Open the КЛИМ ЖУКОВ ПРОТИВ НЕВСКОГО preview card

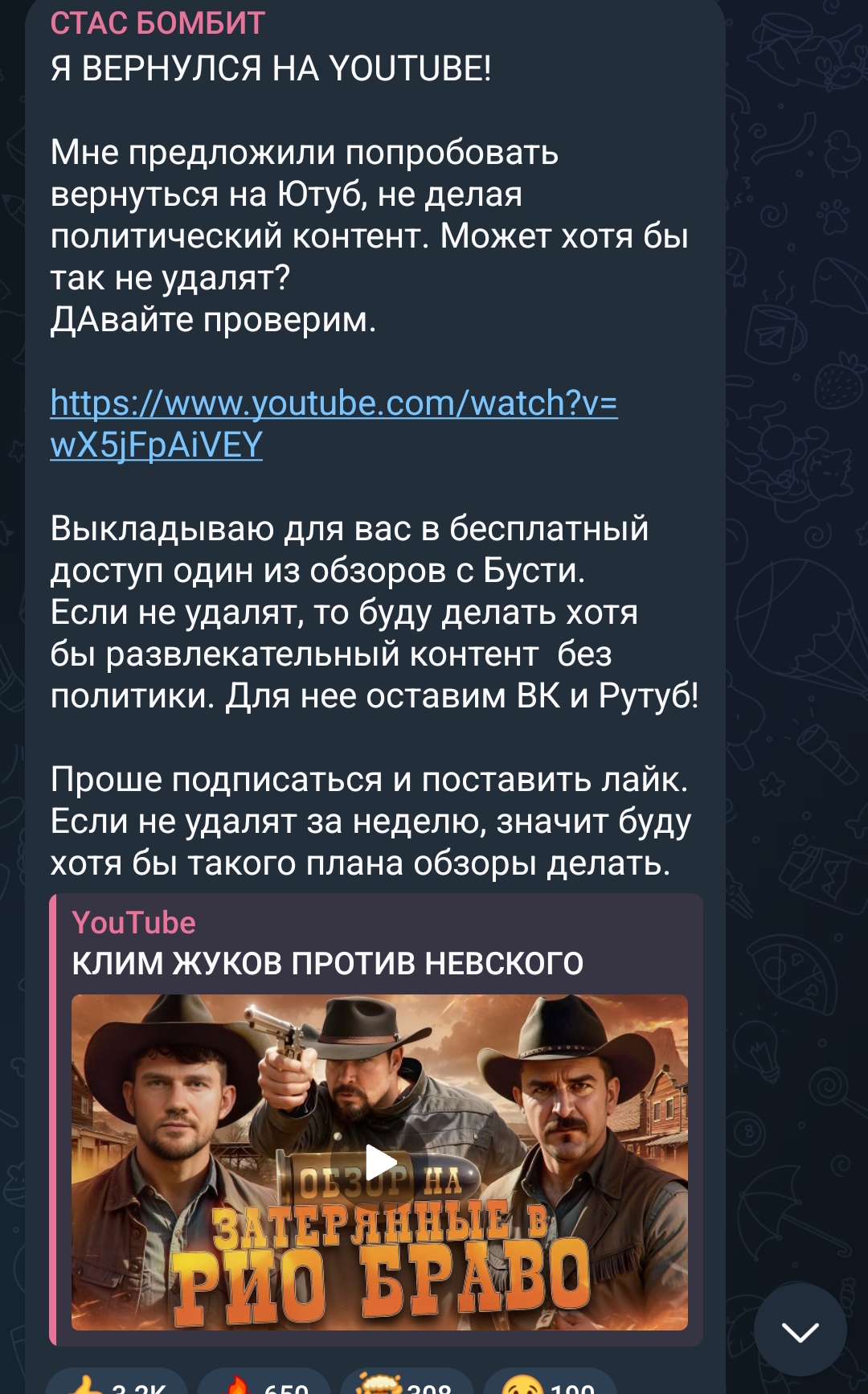327,962
